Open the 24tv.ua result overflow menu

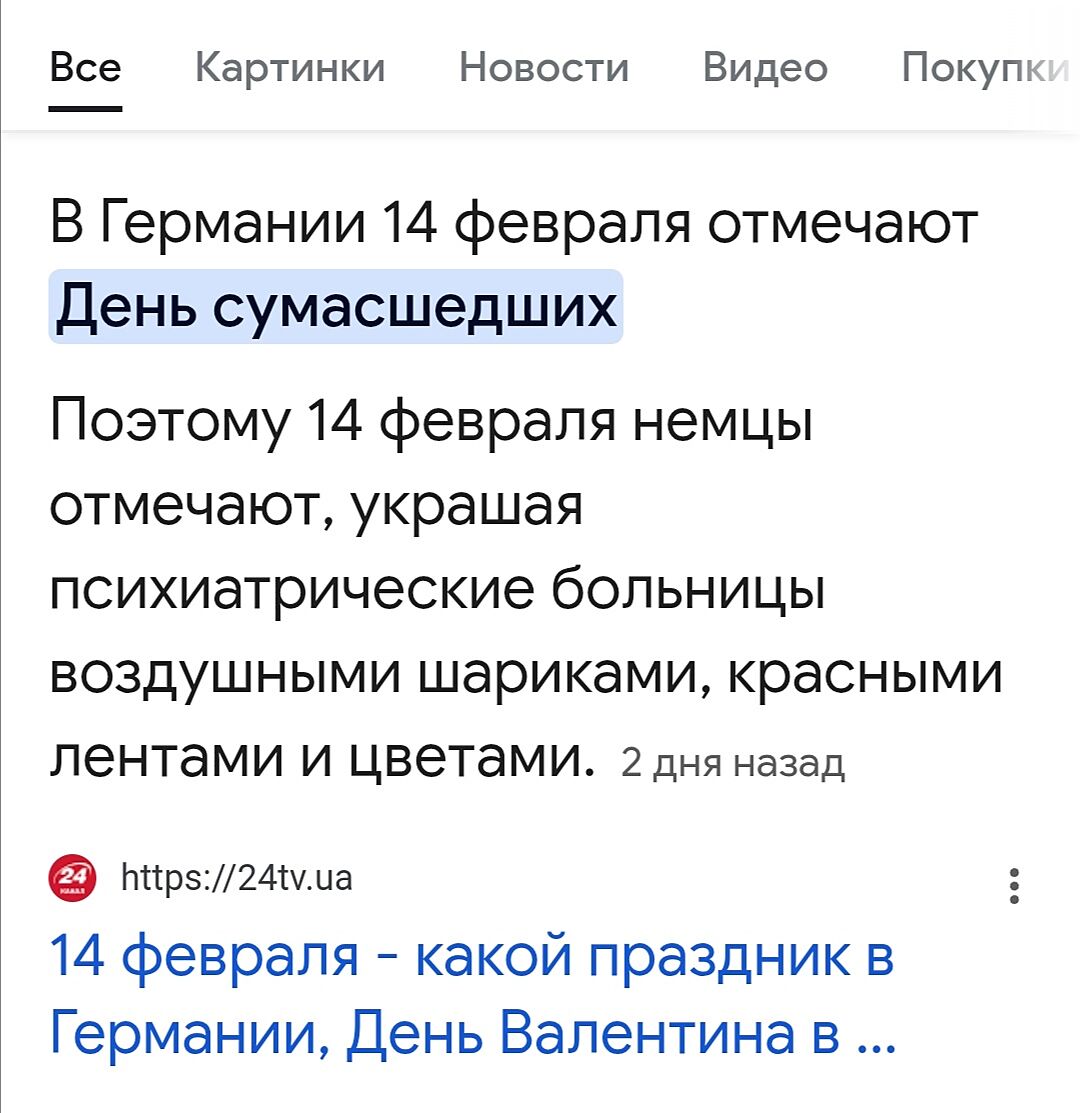[x=1014, y=886]
